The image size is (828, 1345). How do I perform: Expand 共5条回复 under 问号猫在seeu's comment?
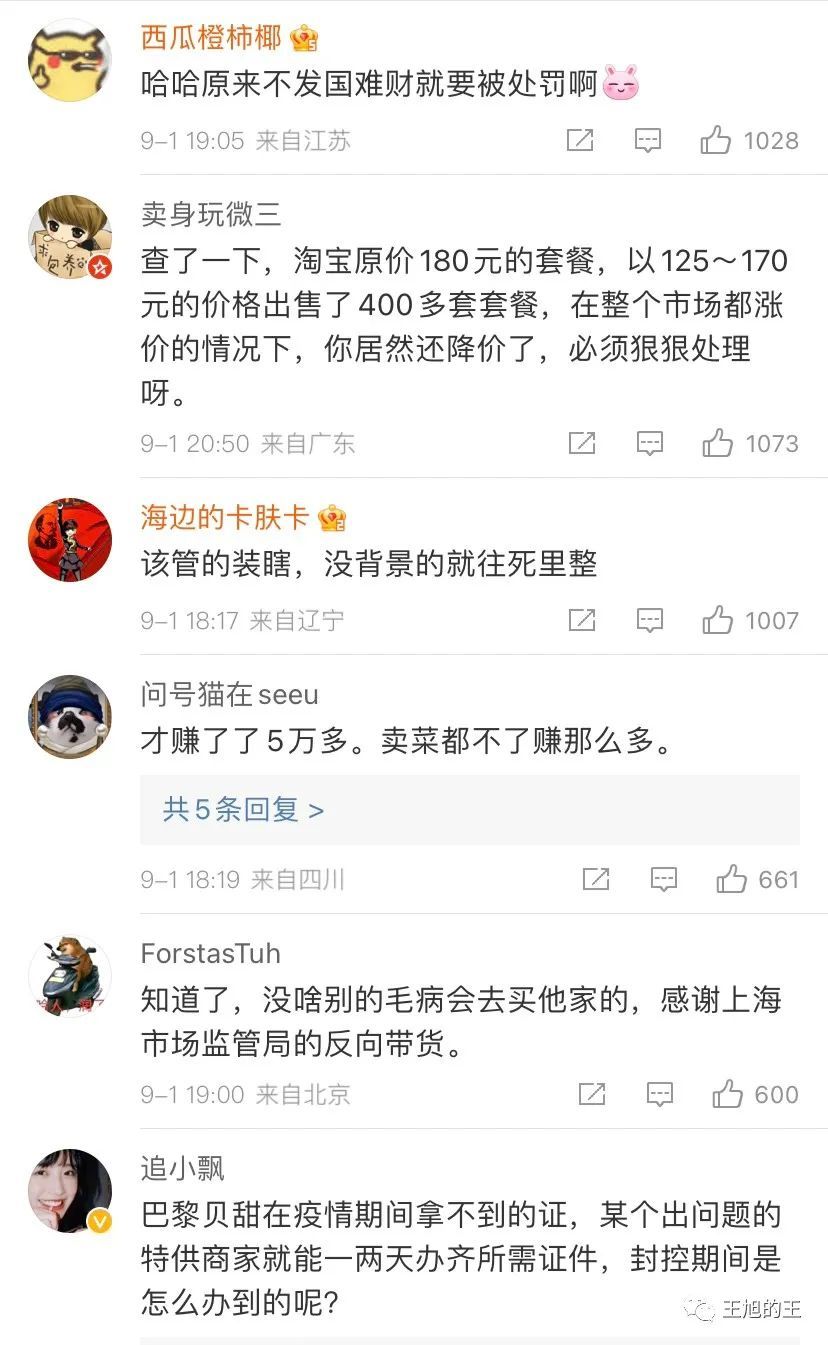(x=244, y=809)
